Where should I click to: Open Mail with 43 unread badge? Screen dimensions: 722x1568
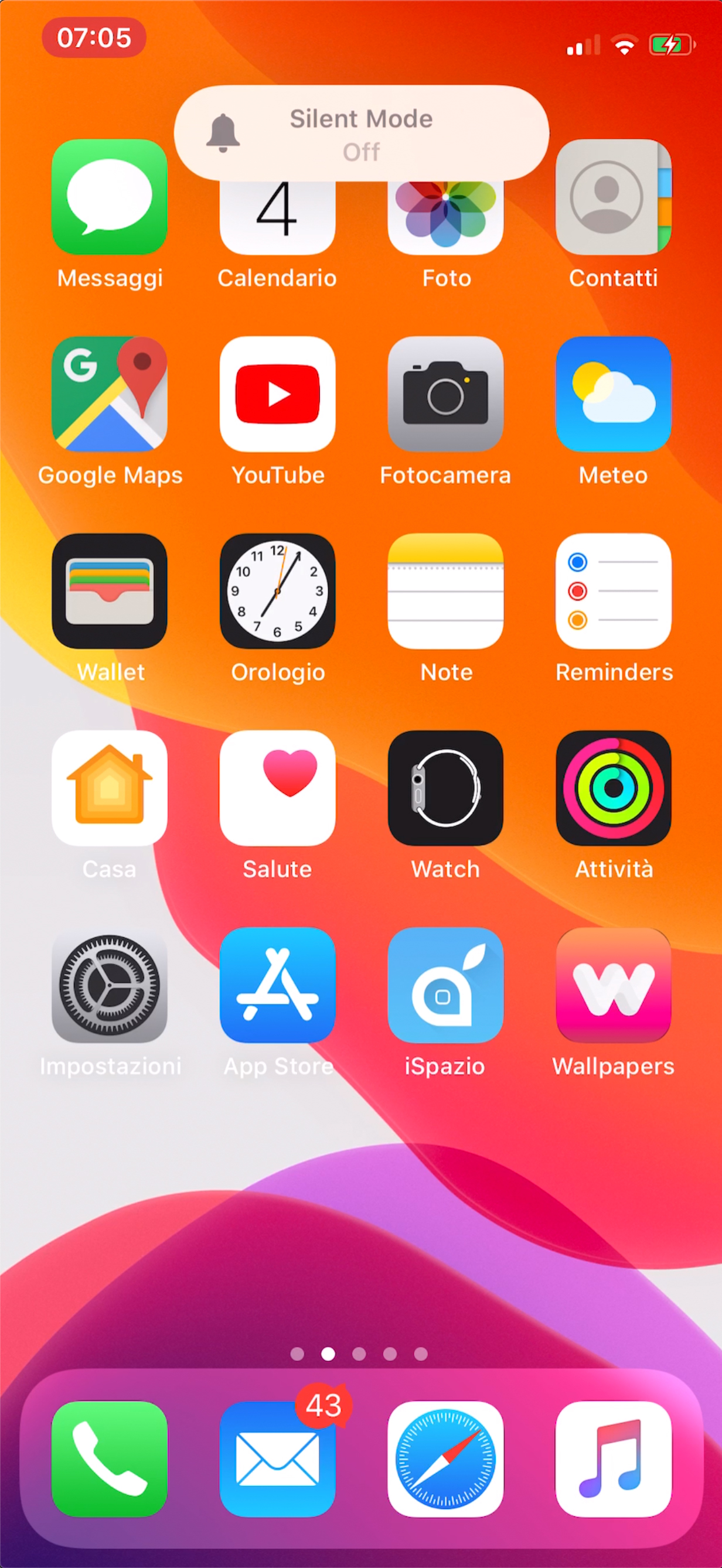278,1459
